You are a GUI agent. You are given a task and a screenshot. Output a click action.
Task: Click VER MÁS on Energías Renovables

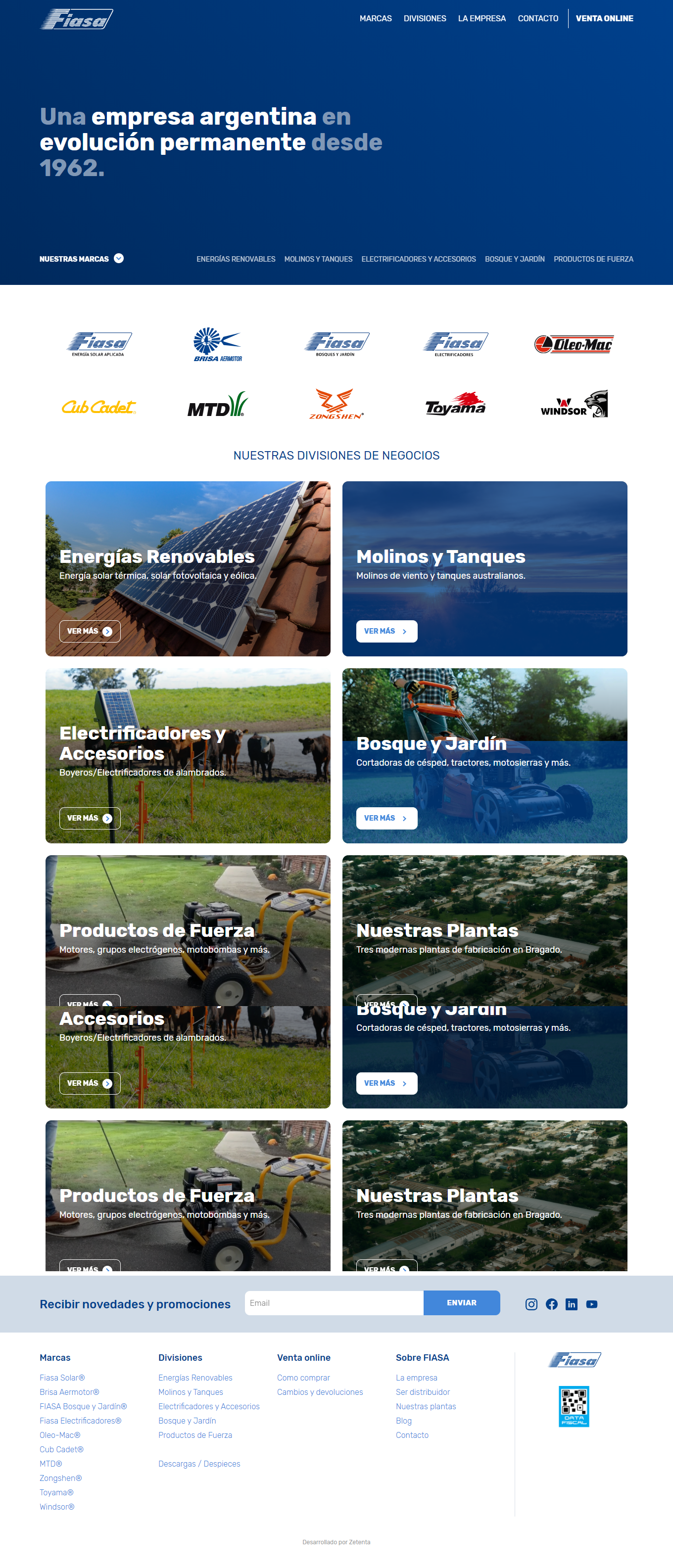point(90,631)
